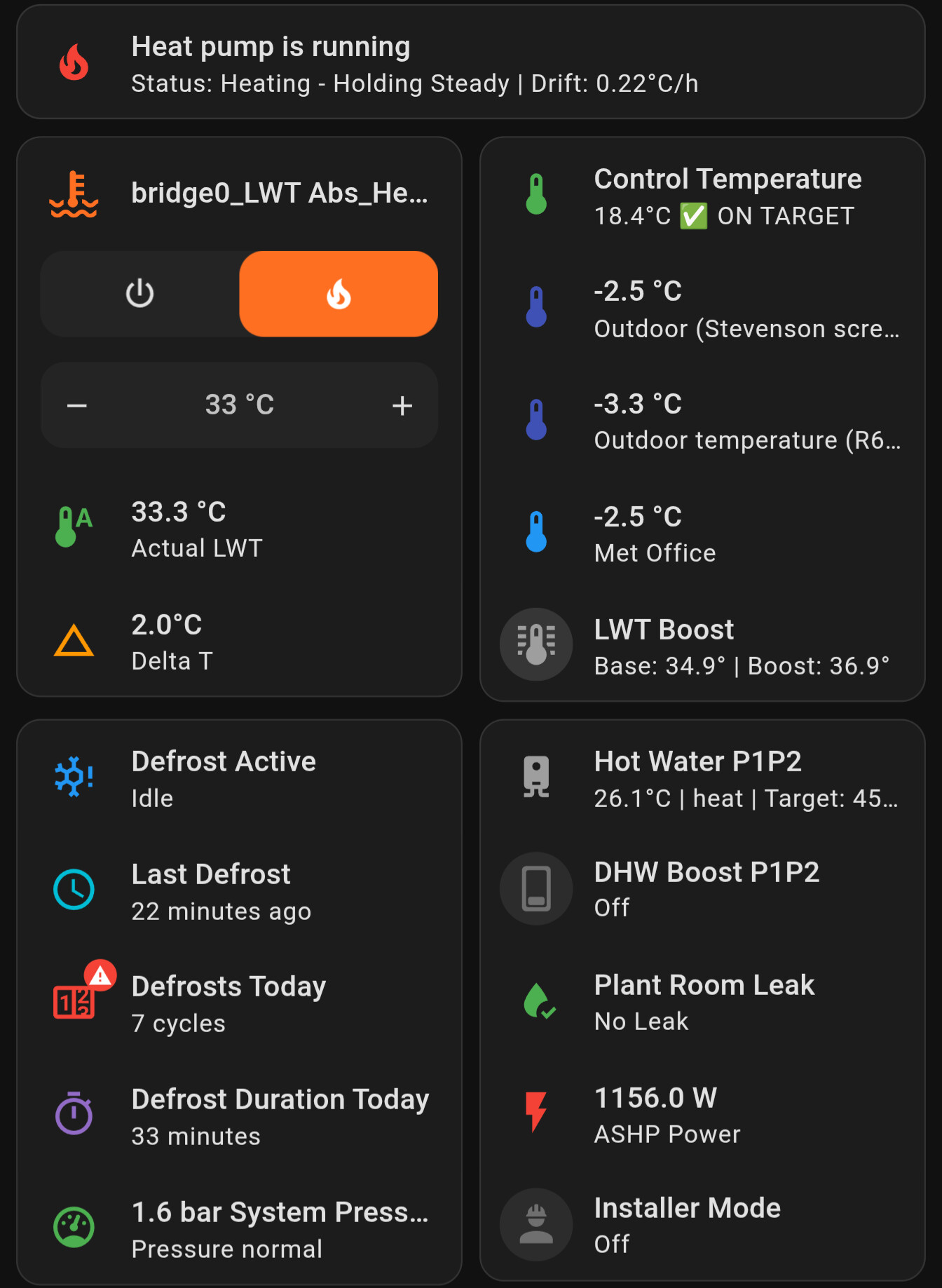This screenshot has width=942, height=1288.
Task: Open Last Defrost details
Action: coord(221,891)
